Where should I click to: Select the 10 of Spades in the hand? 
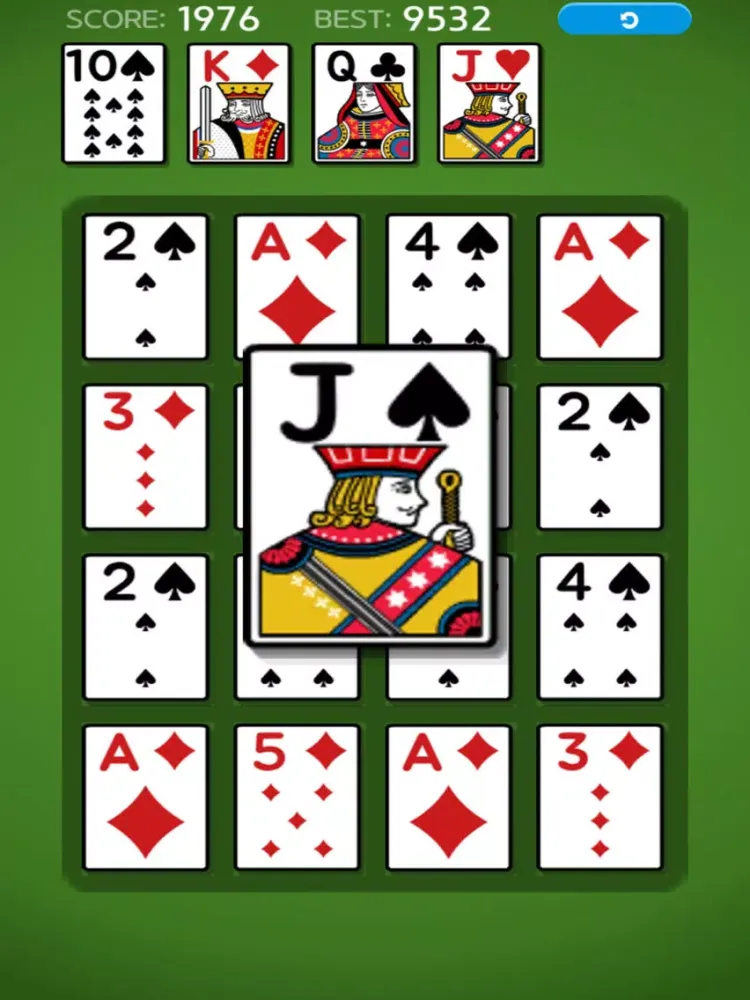click(x=112, y=102)
